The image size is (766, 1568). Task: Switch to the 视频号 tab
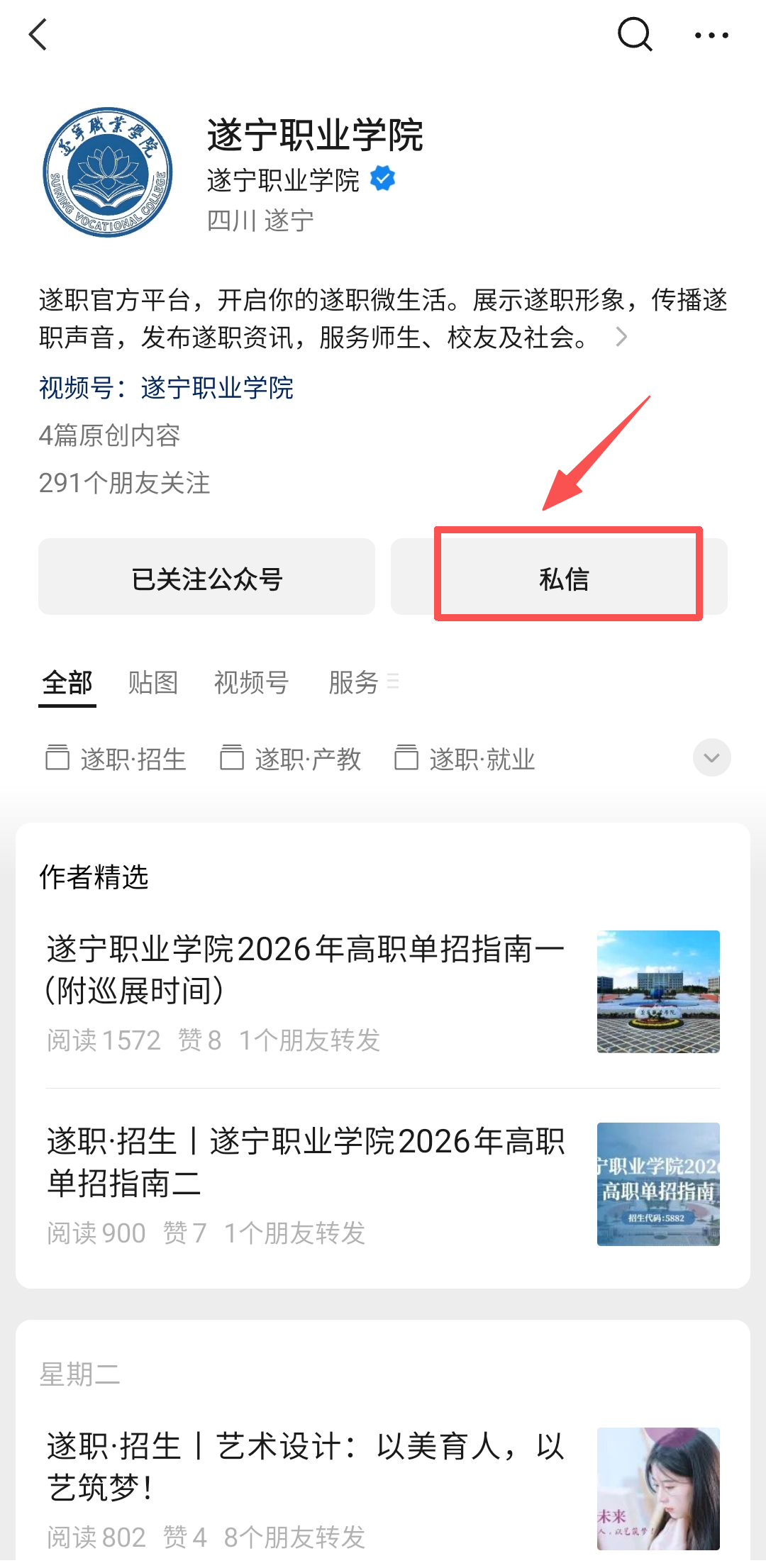pyautogui.click(x=251, y=682)
